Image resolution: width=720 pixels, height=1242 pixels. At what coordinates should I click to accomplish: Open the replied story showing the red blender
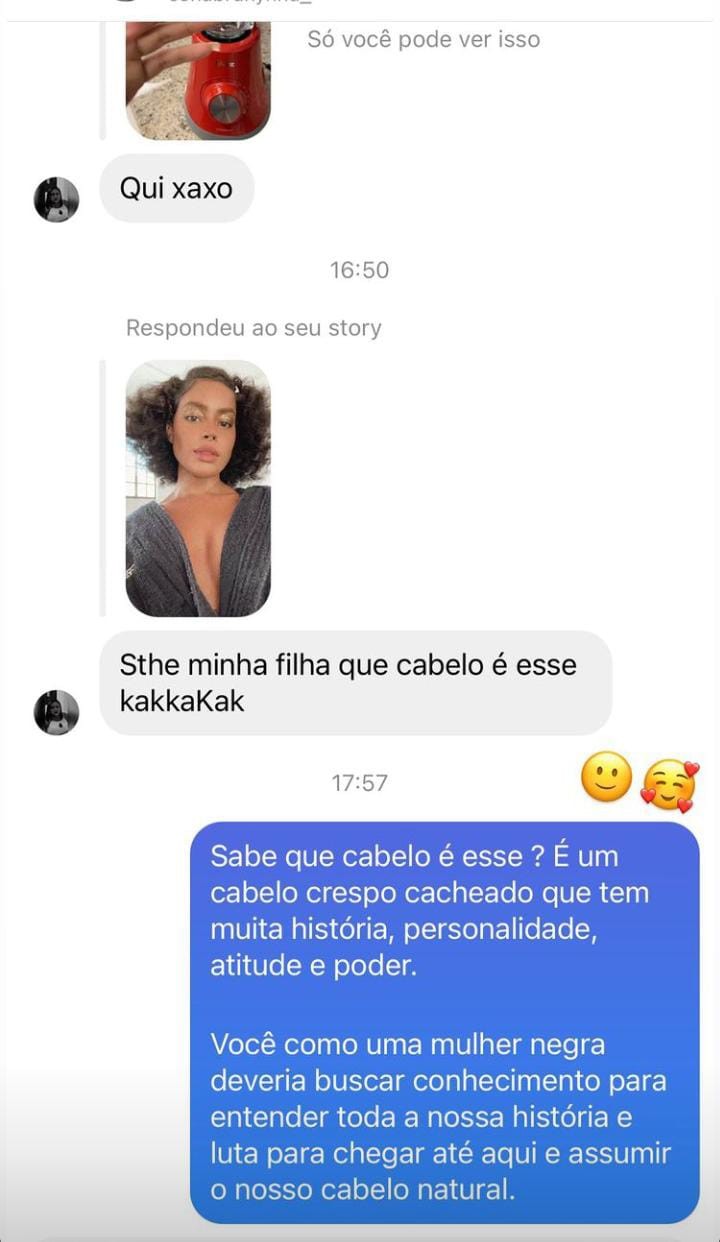pyautogui.click(x=198, y=80)
